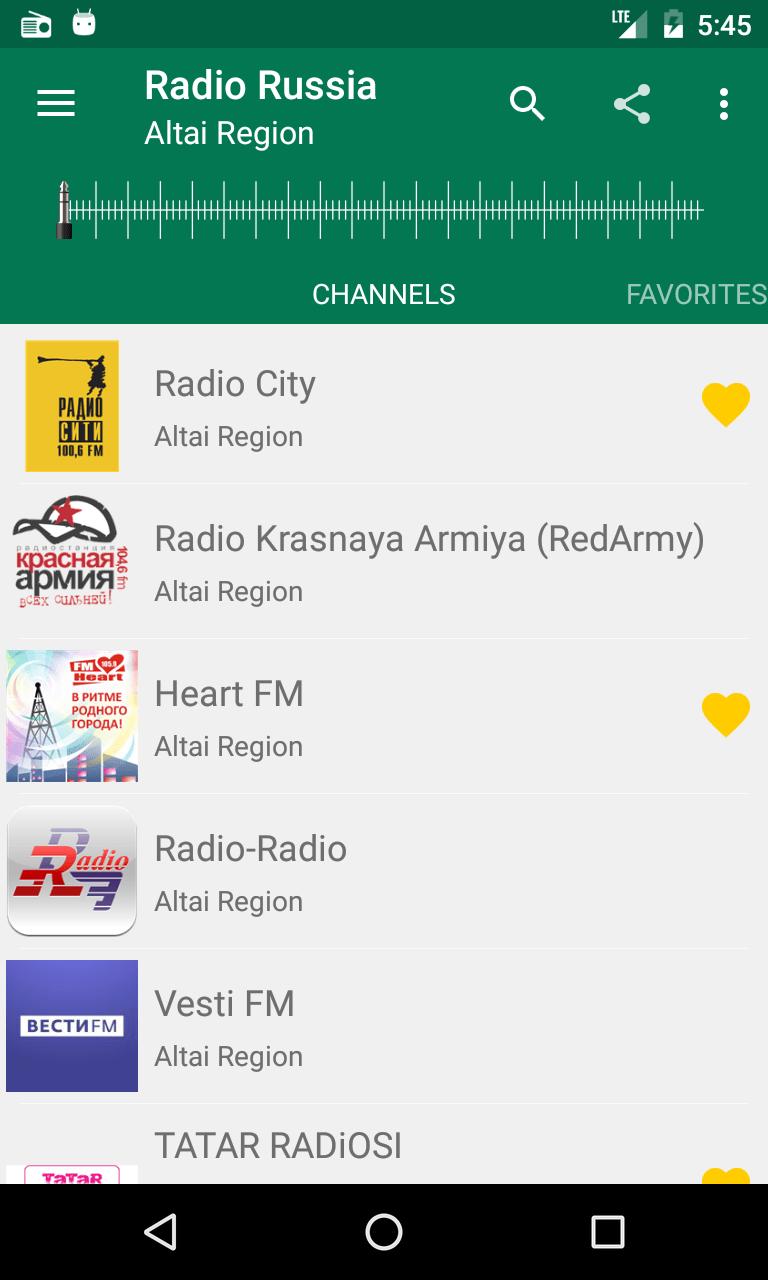
Task: Switch to the Favorites tab
Action: [x=697, y=294]
